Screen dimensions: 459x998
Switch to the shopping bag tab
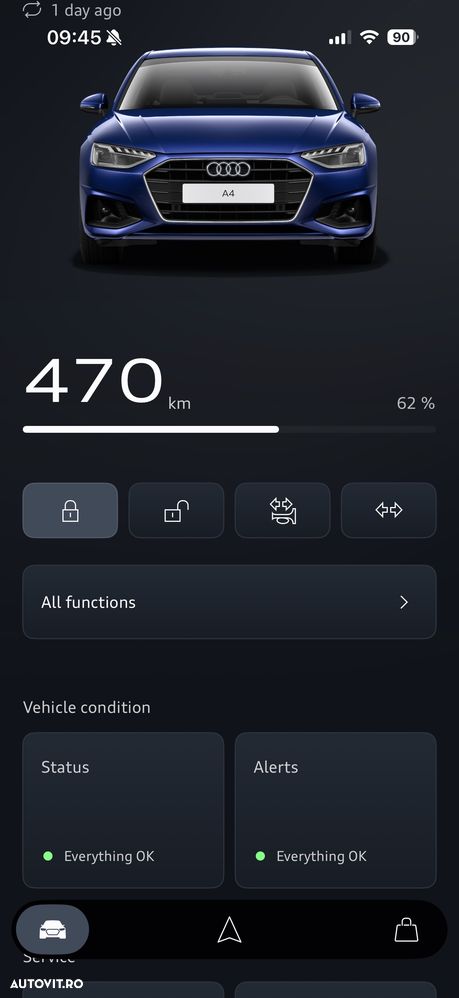406,931
